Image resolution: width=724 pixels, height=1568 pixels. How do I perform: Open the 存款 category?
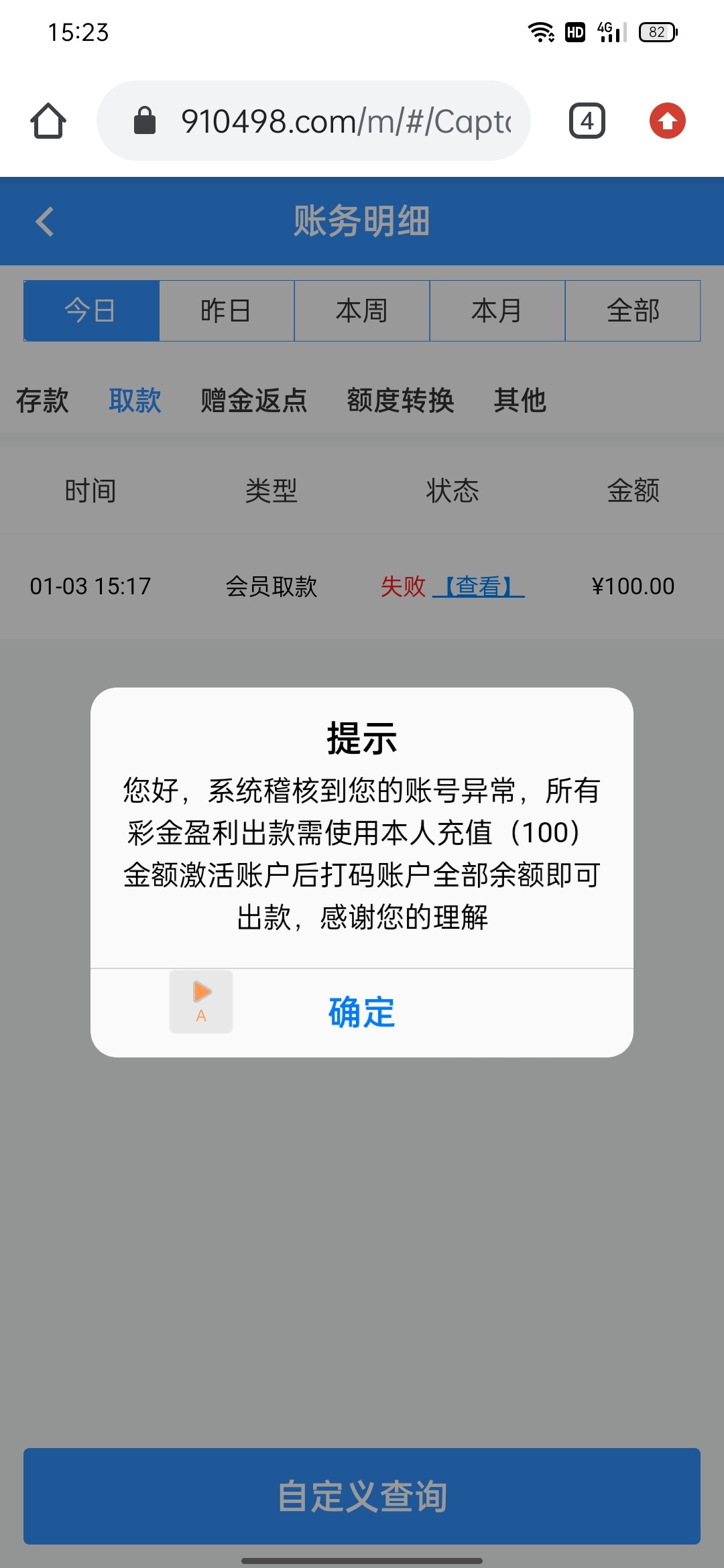[x=42, y=401]
